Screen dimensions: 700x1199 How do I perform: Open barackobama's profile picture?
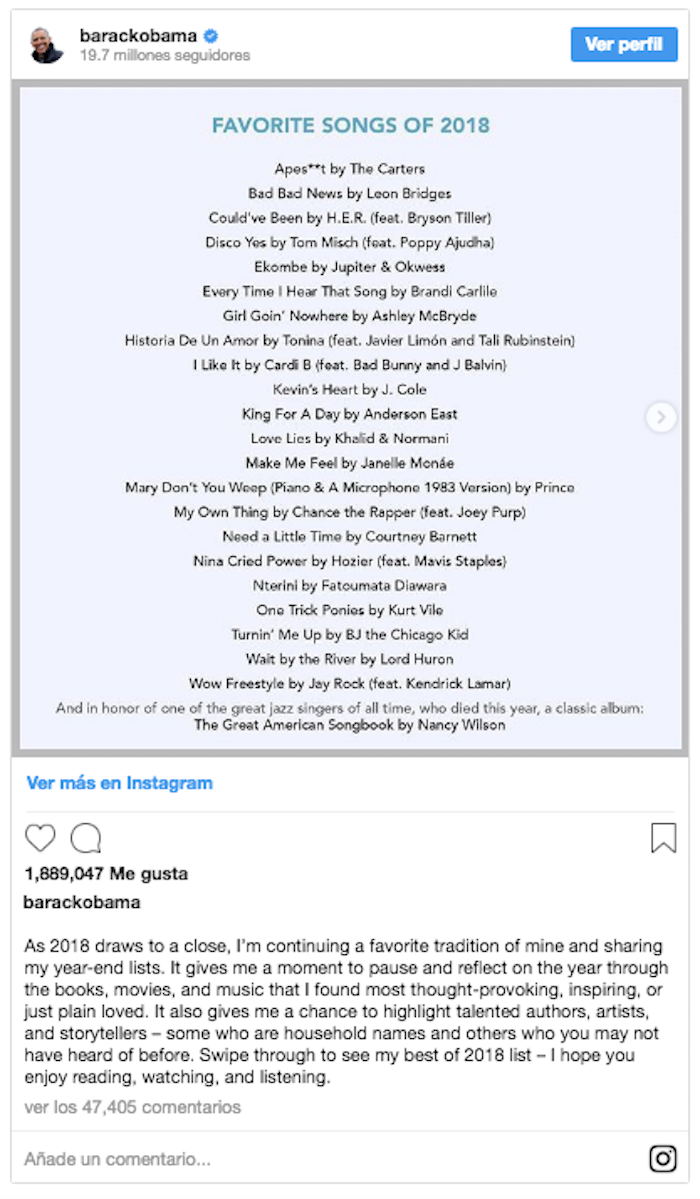[47, 45]
